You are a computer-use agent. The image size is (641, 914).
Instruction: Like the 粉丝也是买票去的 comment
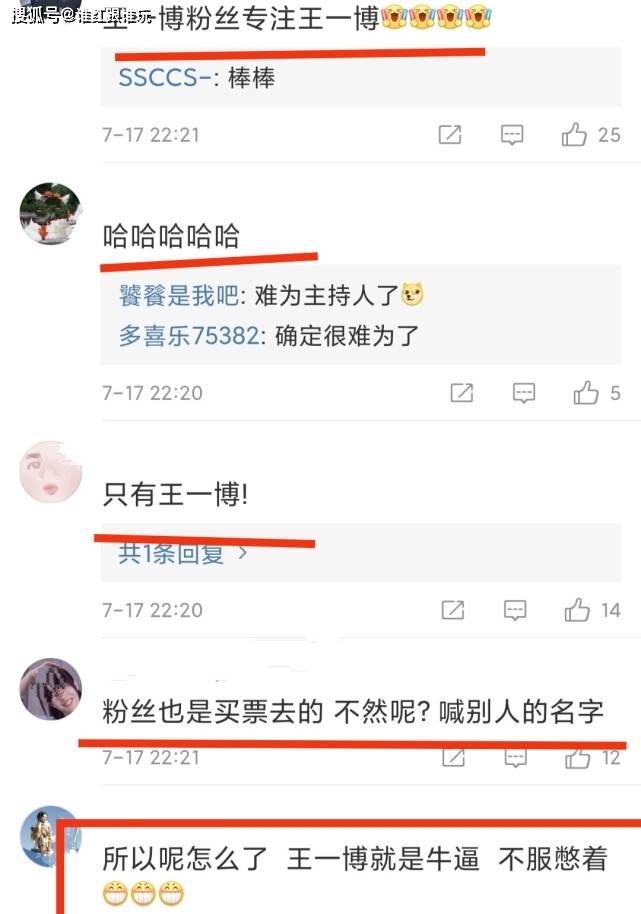click(577, 758)
